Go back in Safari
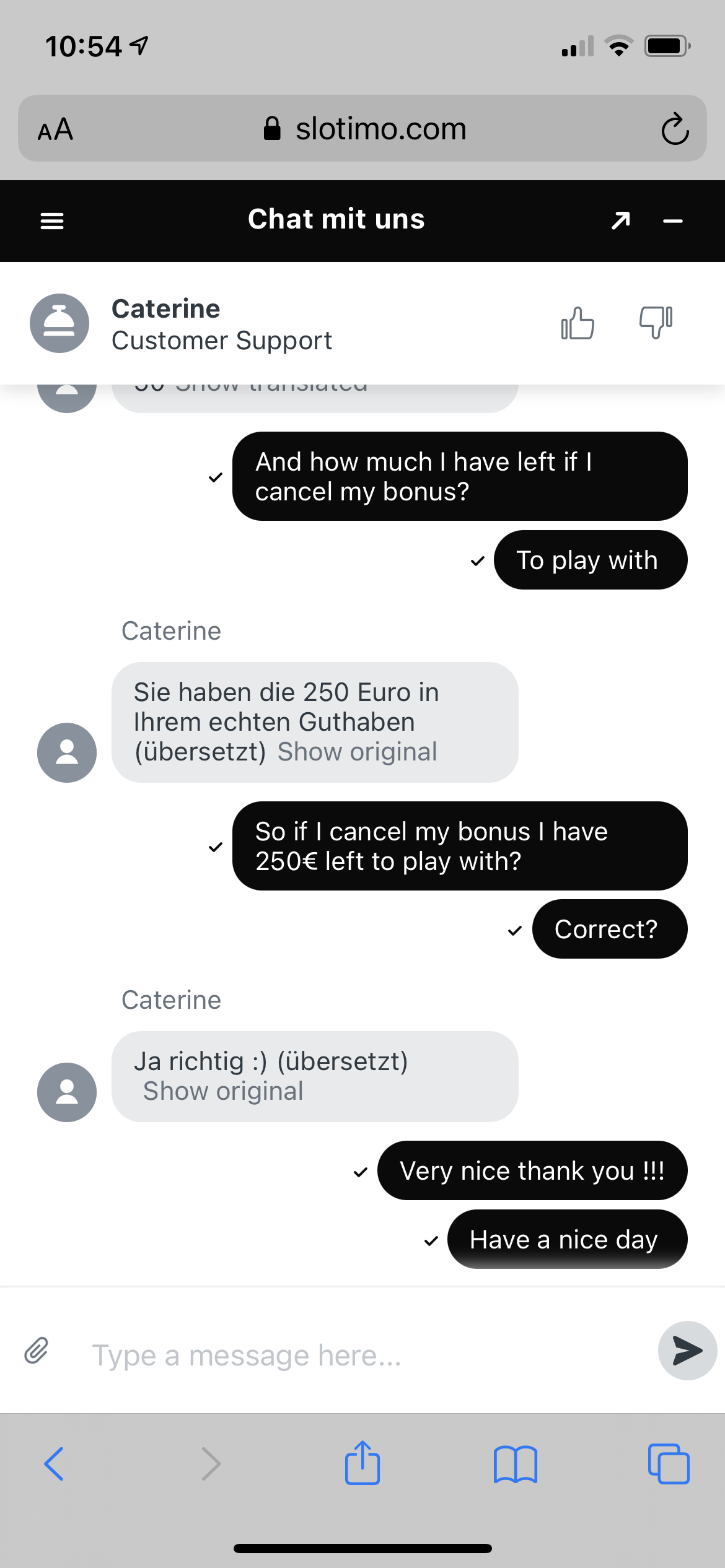Viewport: 725px width, 1568px height. pos(54,1464)
